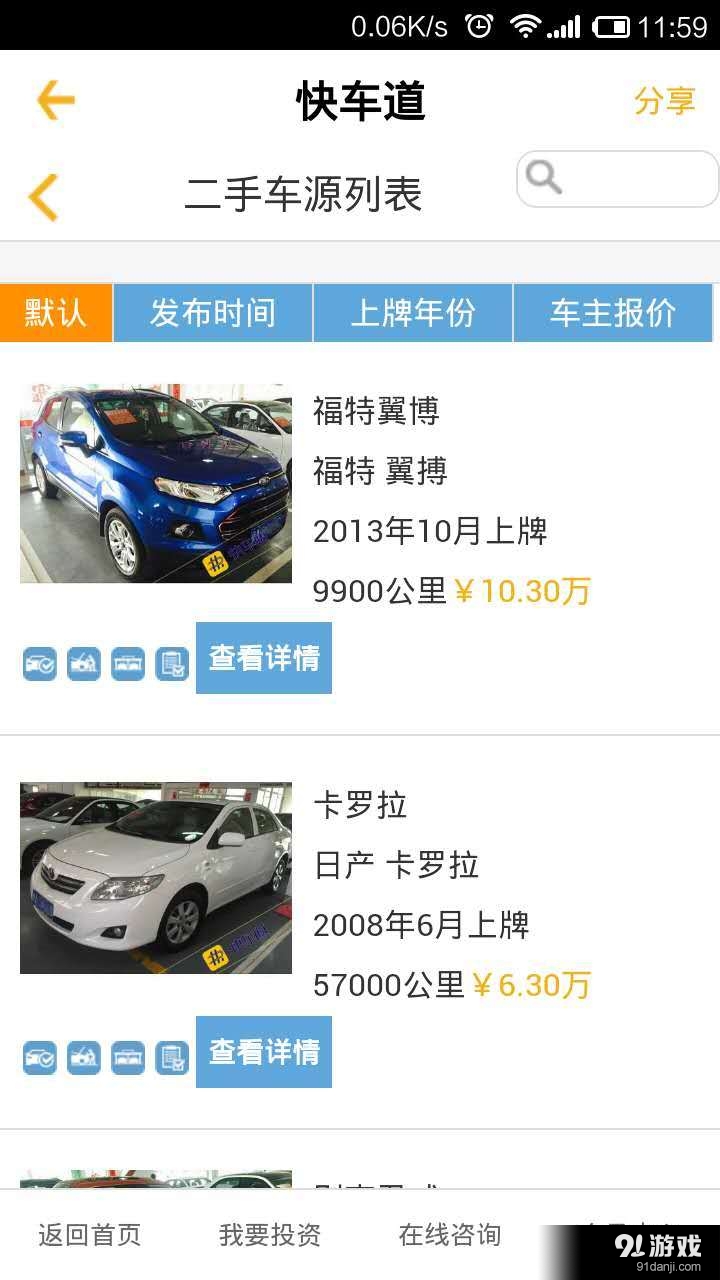Image resolution: width=720 pixels, height=1280 pixels.
Task: Switch sorting to 发布时间
Action: coord(213,312)
